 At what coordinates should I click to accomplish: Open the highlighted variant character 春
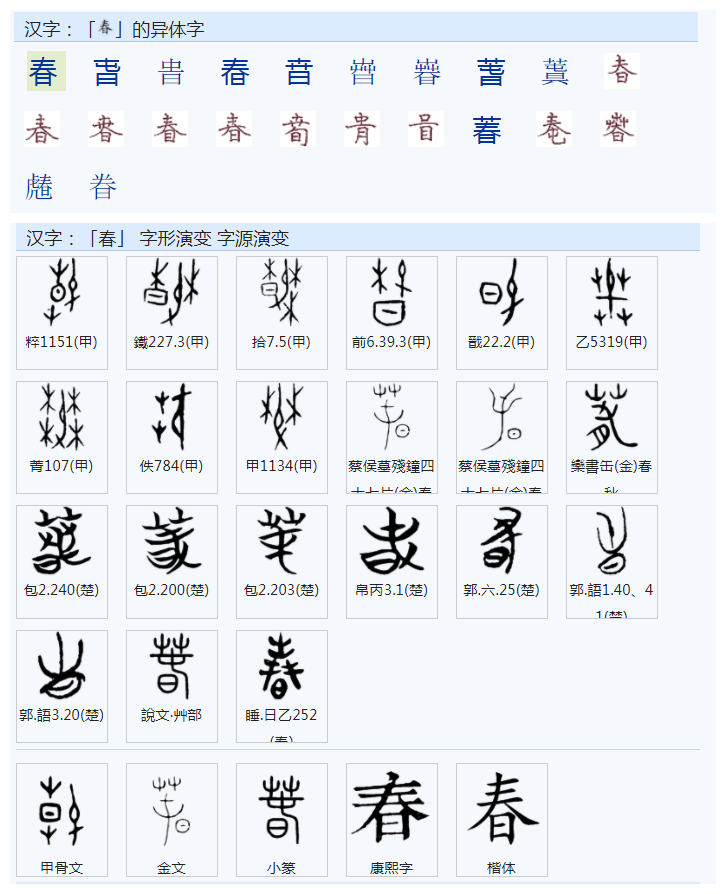click(44, 72)
